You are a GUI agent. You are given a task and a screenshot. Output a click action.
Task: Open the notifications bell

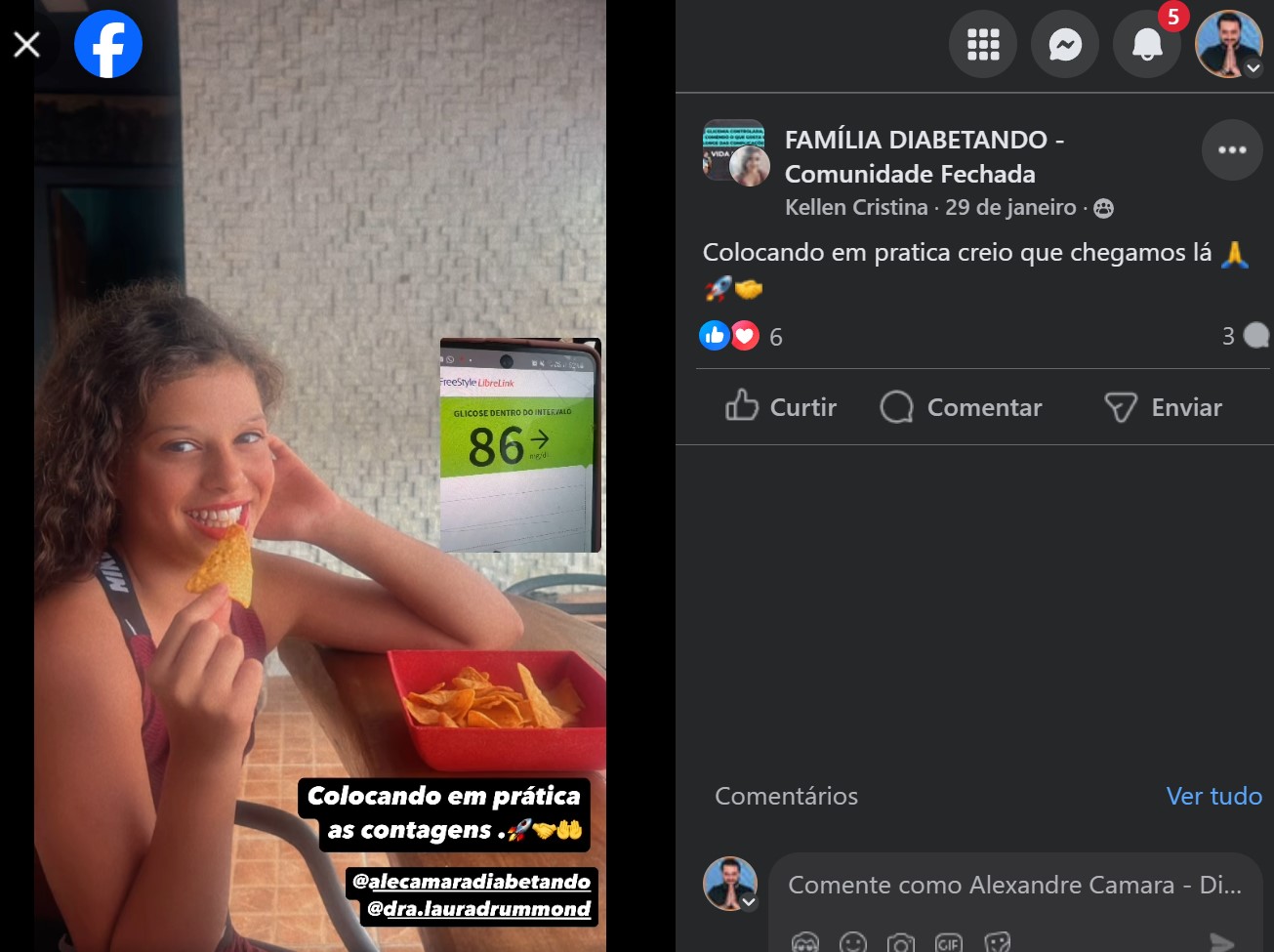point(1146,44)
